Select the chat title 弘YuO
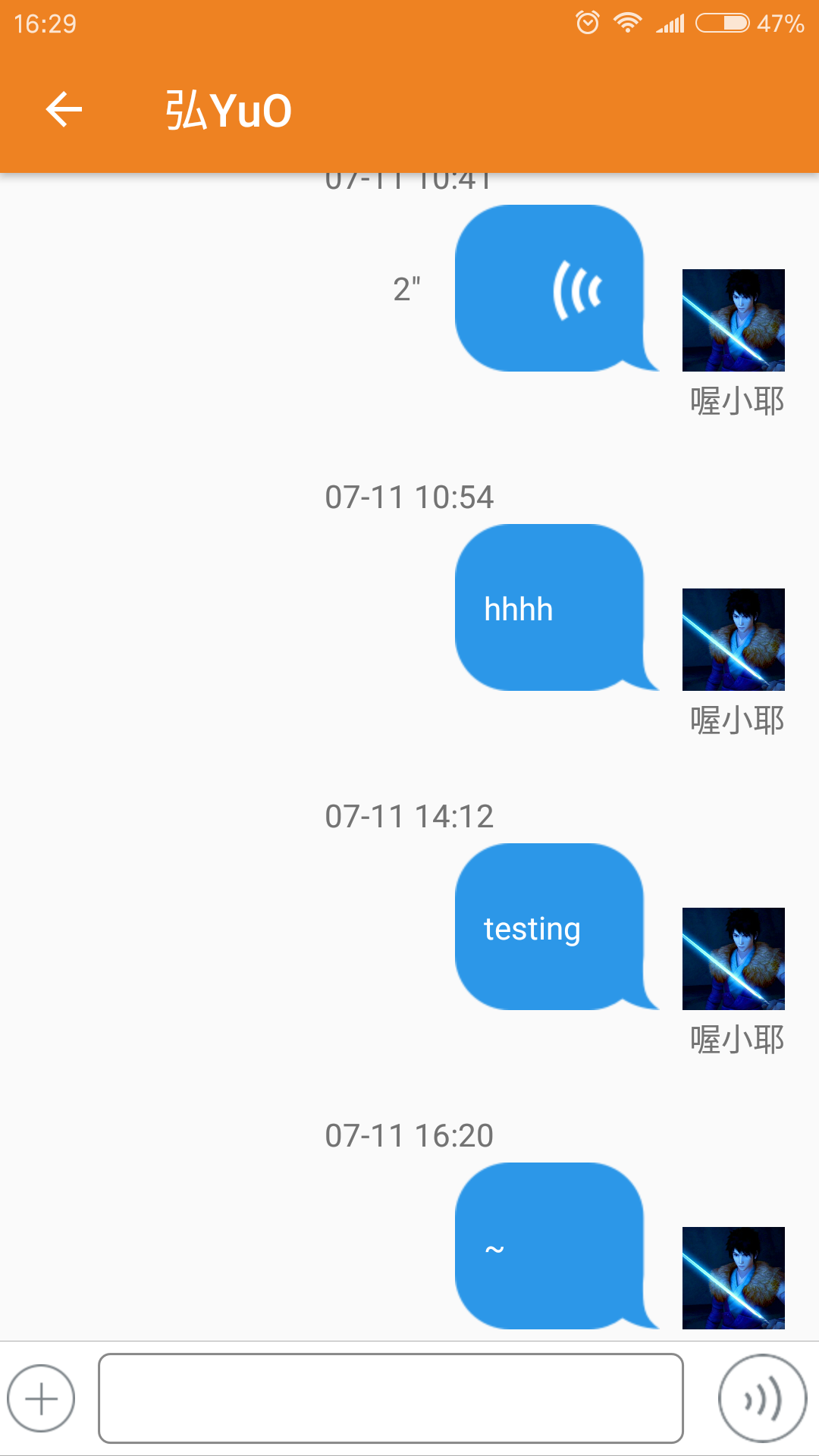This screenshot has width=819, height=1456. [227, 108]
